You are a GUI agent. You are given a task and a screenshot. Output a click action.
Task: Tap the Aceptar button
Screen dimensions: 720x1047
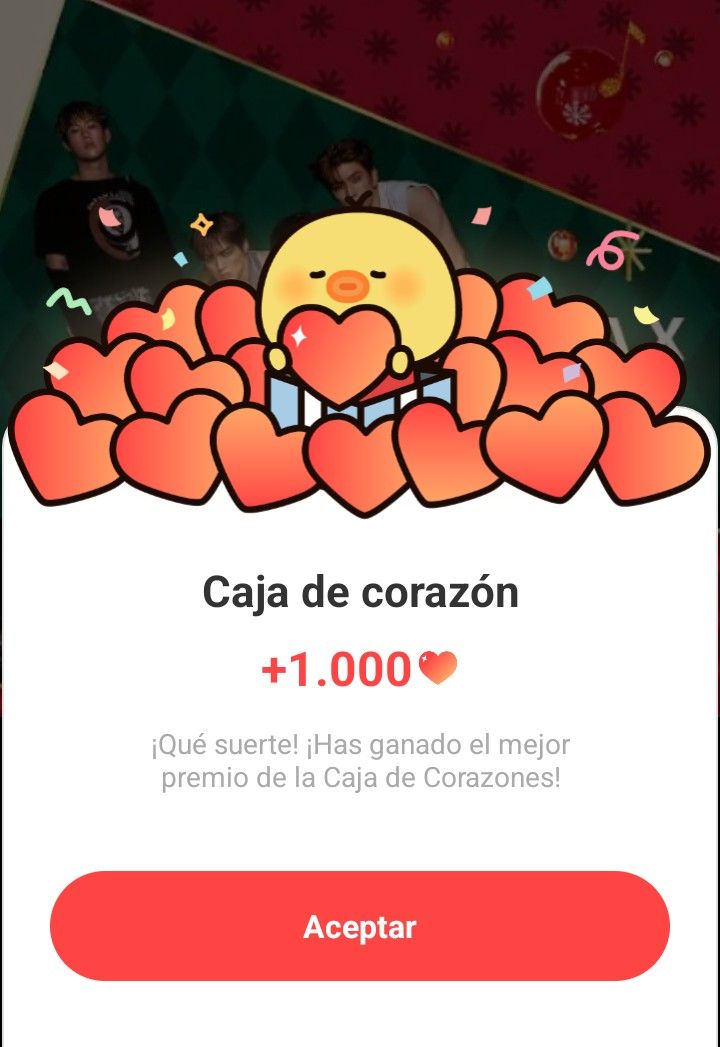(360, 926)
